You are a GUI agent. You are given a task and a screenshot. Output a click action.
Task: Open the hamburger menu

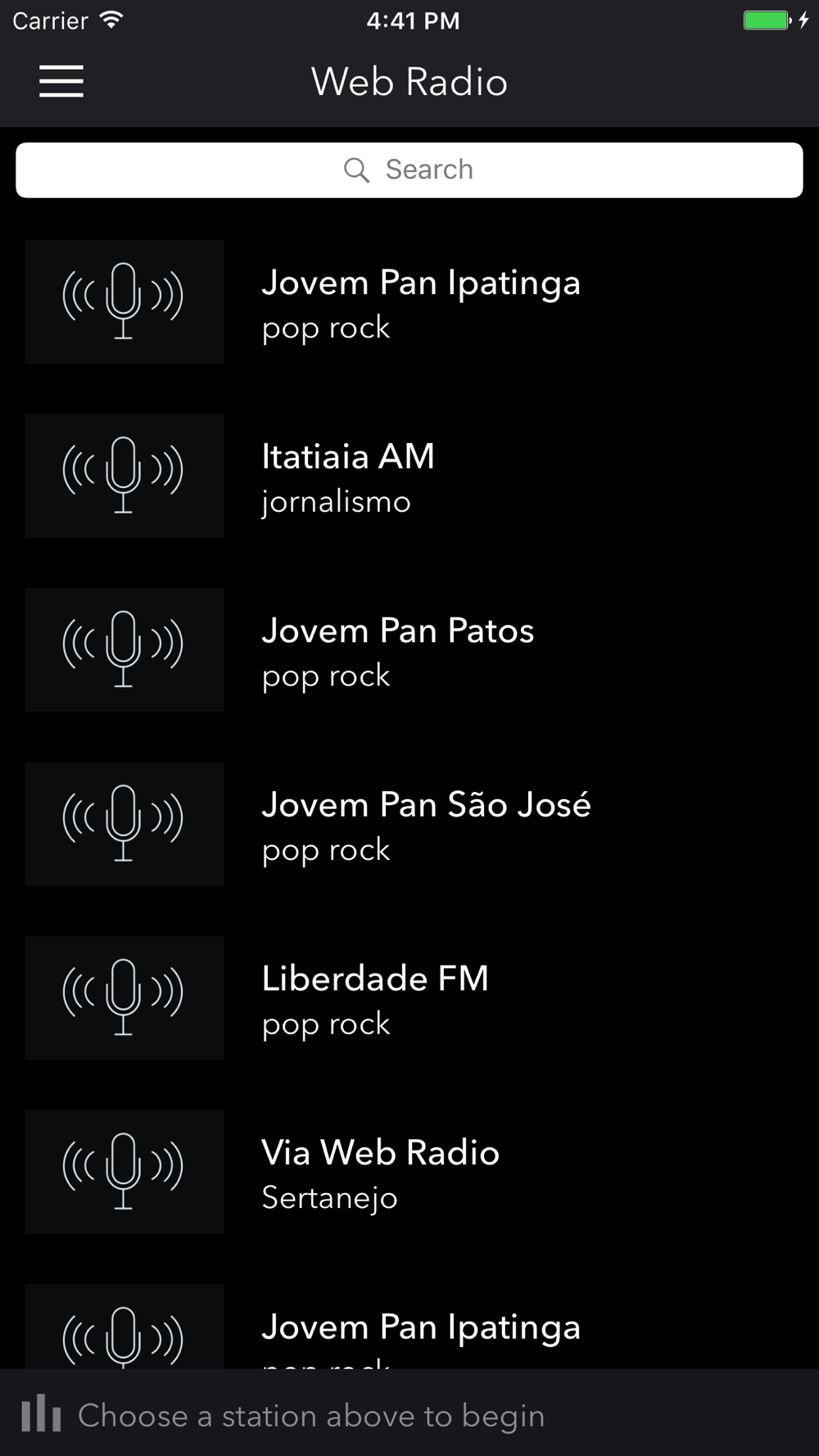click(61, 81)
